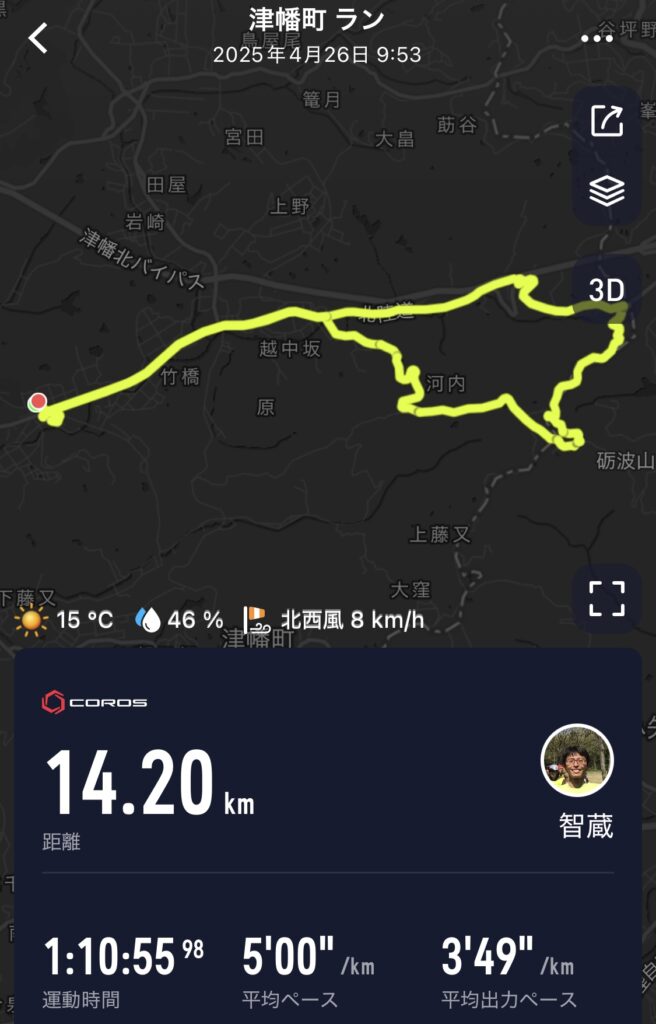The image size is (656, 1024).
Task: Go back using the arrow
Action: 38,38
